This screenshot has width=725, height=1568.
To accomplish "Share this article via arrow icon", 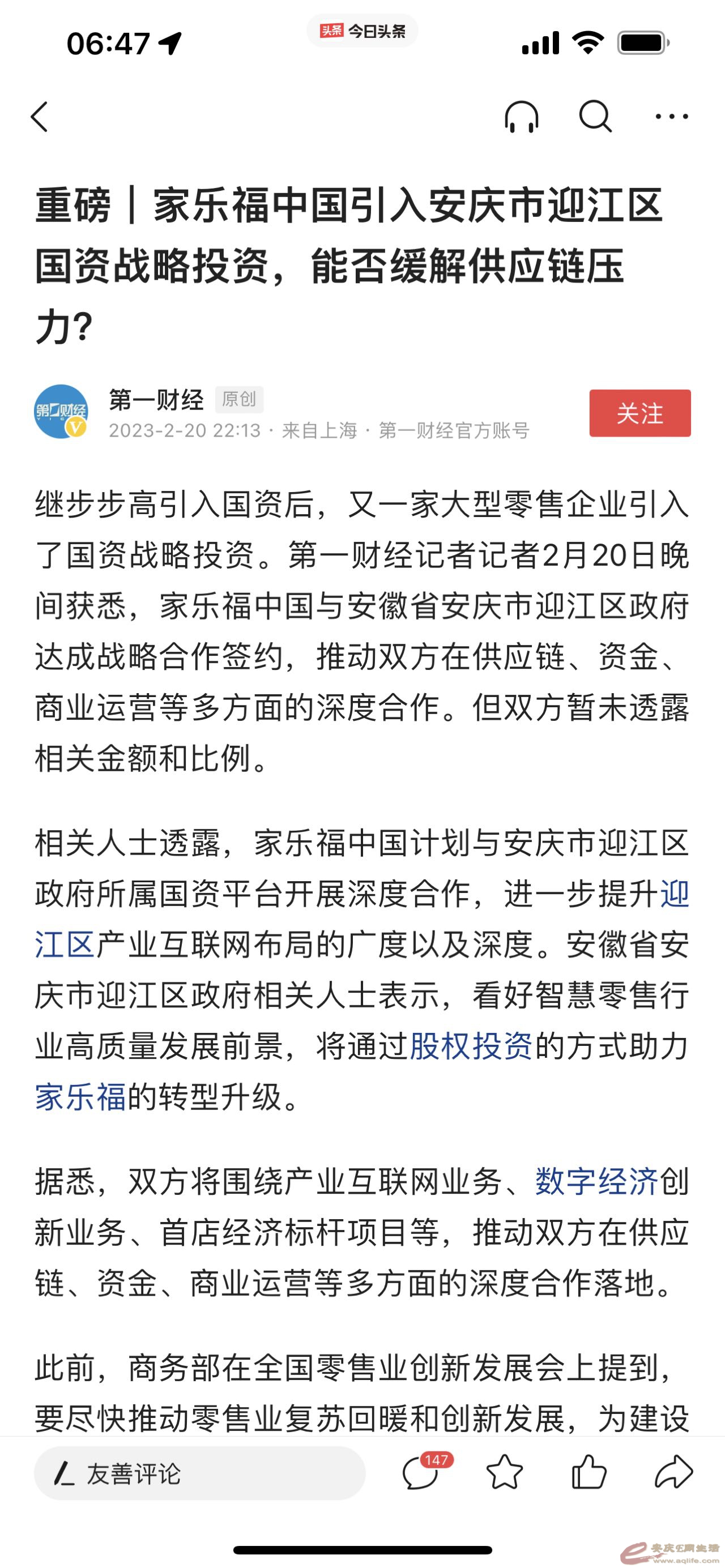I will click(x=673, y=1473).
